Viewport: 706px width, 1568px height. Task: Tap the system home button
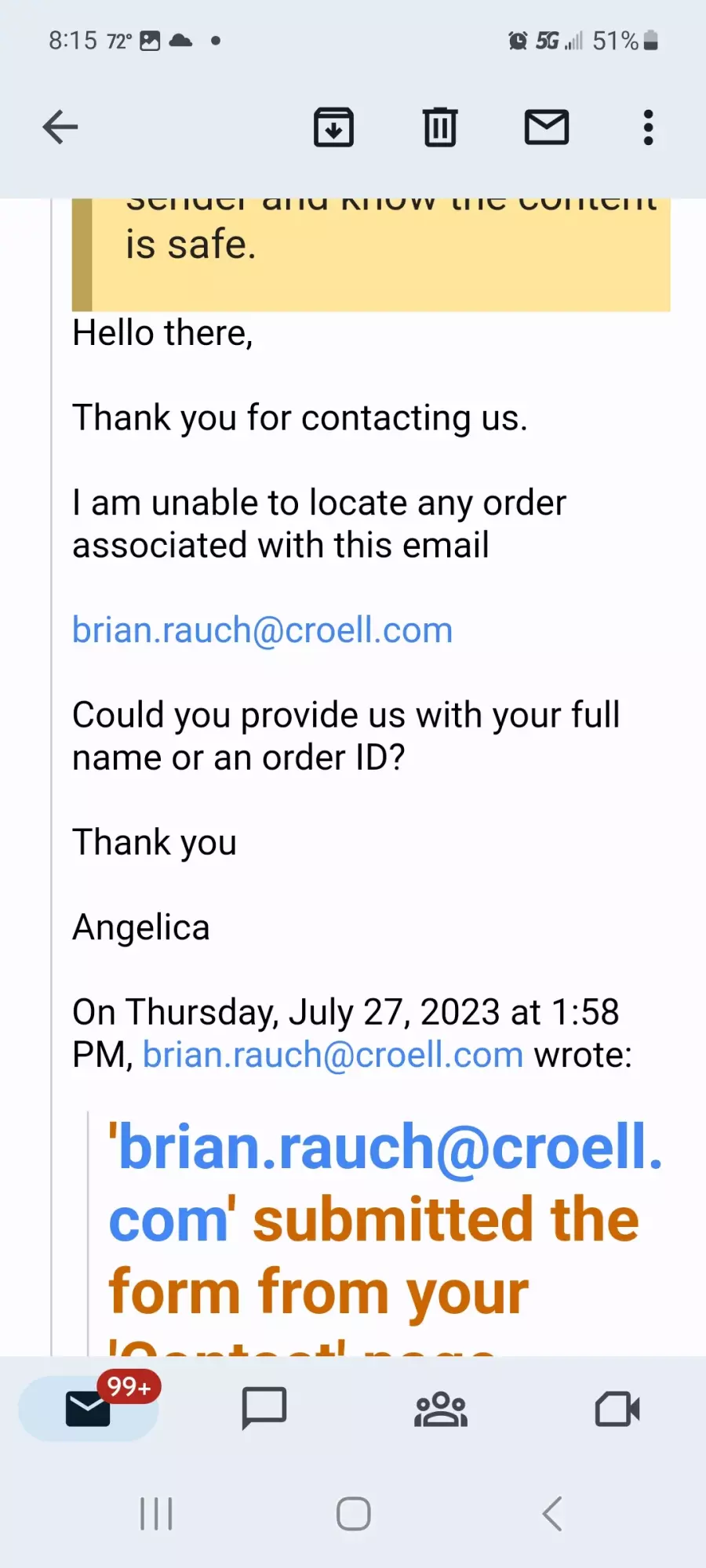(353, 1514)
